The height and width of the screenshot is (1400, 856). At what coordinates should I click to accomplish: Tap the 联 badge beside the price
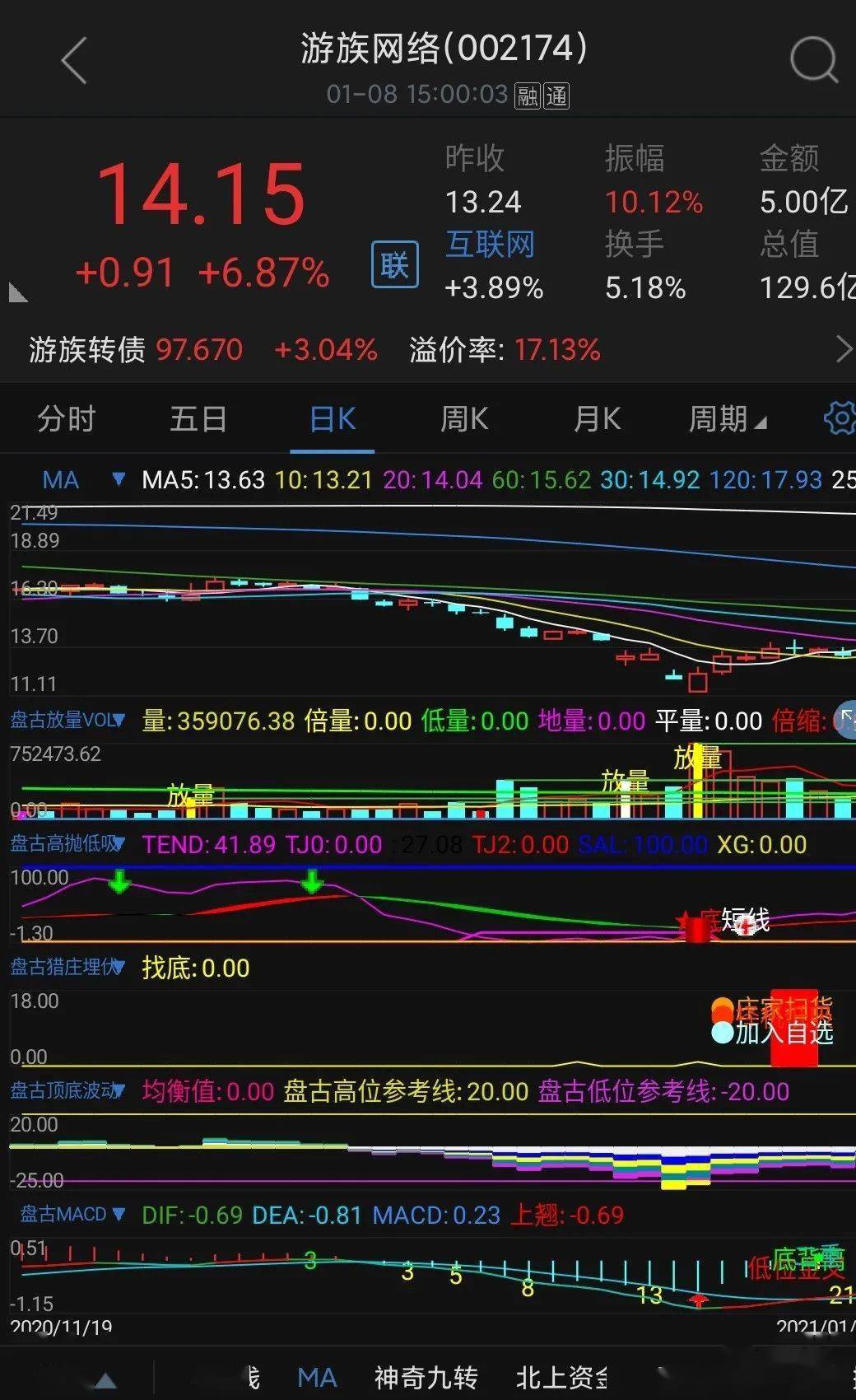point(394,264)
